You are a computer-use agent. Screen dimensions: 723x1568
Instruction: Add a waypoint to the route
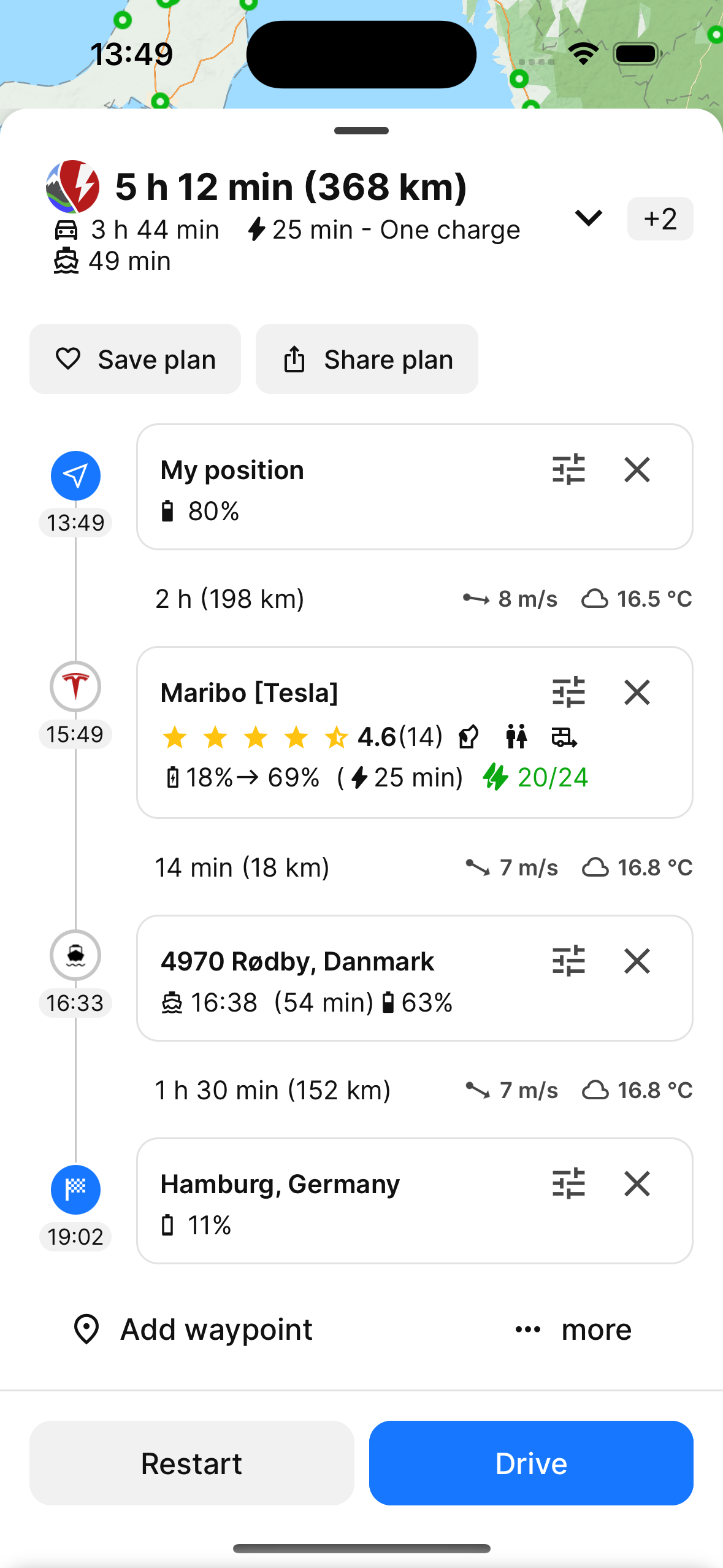[193, 1329]
